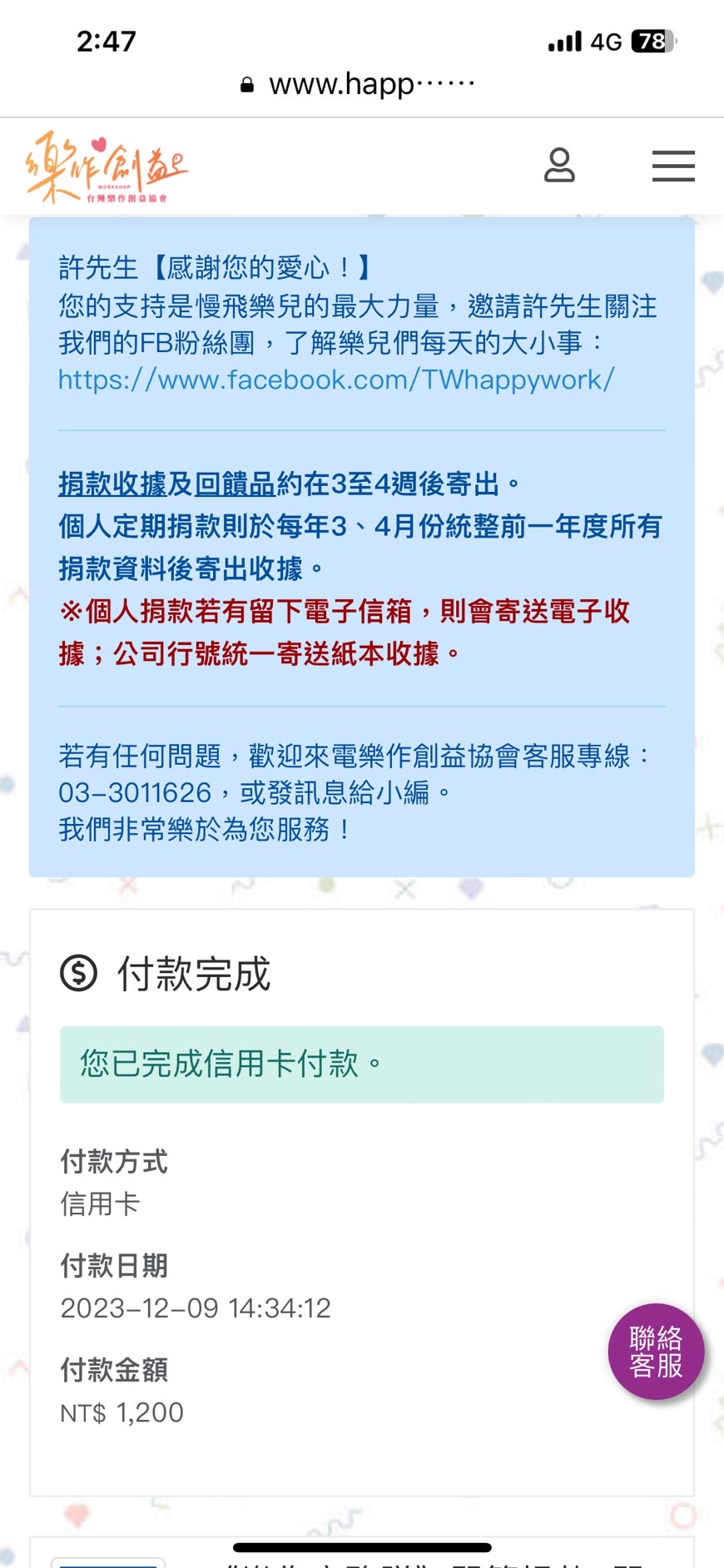Open the 捐款收據 link
724x1568 pixels.
(112, 484)
